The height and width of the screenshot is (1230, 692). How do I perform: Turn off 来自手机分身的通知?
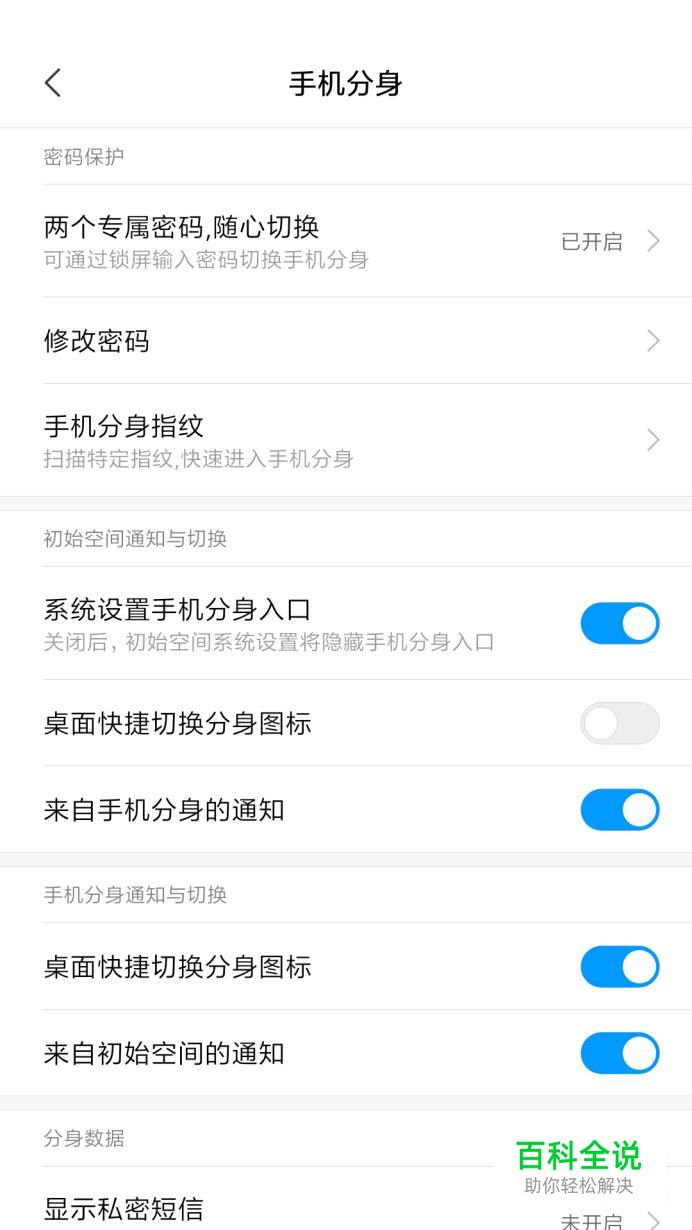pos(620,810)
